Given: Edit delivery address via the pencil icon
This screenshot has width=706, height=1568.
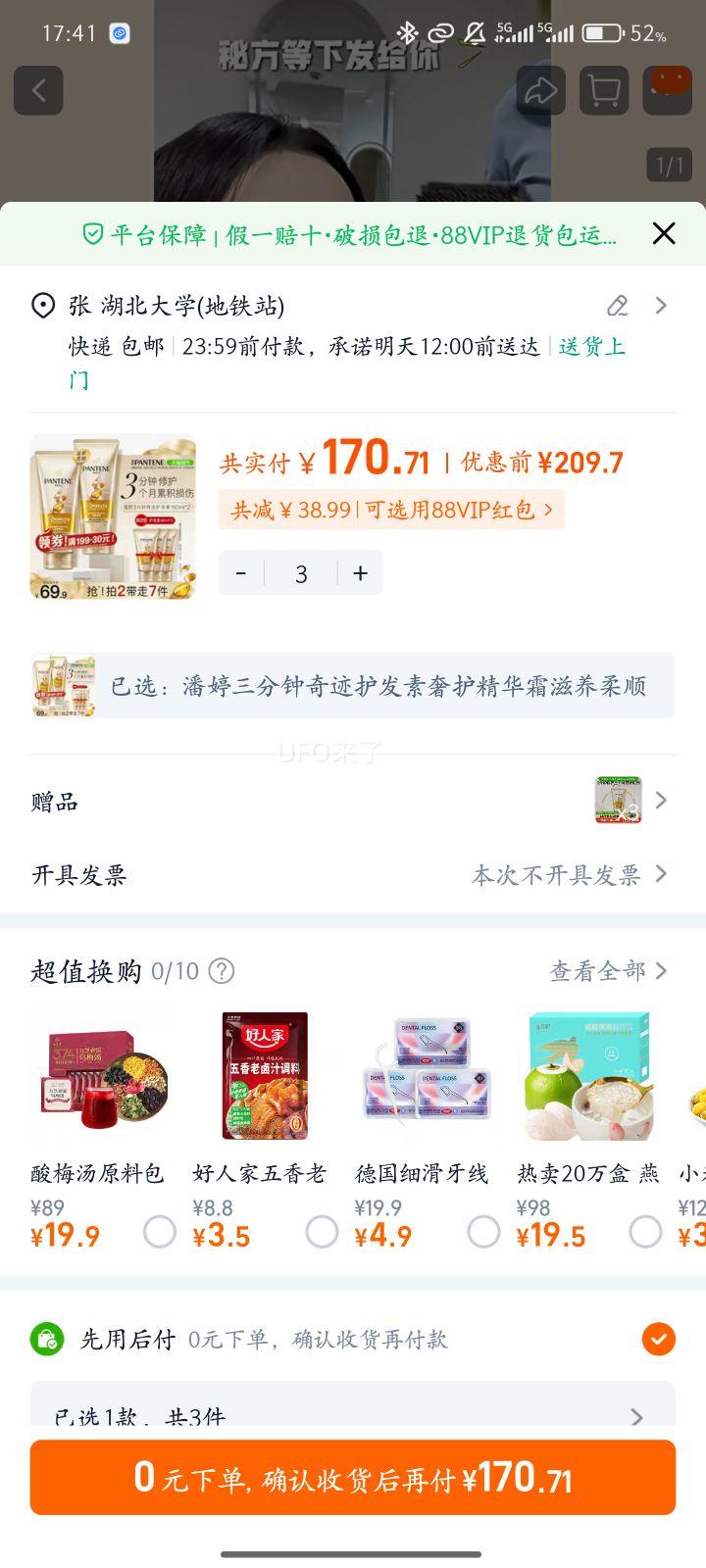Looking at the screenshot, I should 617,306.
